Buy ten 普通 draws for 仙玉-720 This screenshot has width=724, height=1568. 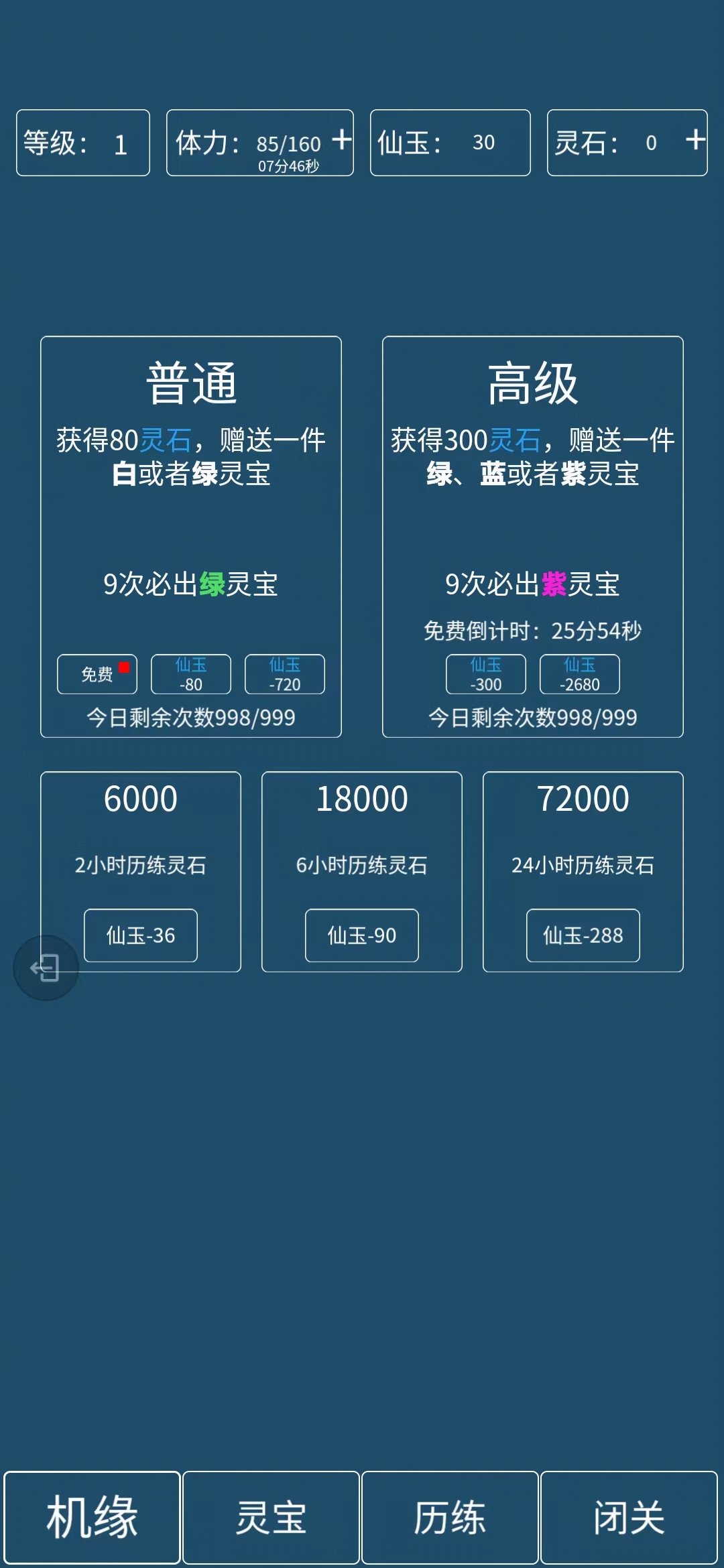[286, 674]
